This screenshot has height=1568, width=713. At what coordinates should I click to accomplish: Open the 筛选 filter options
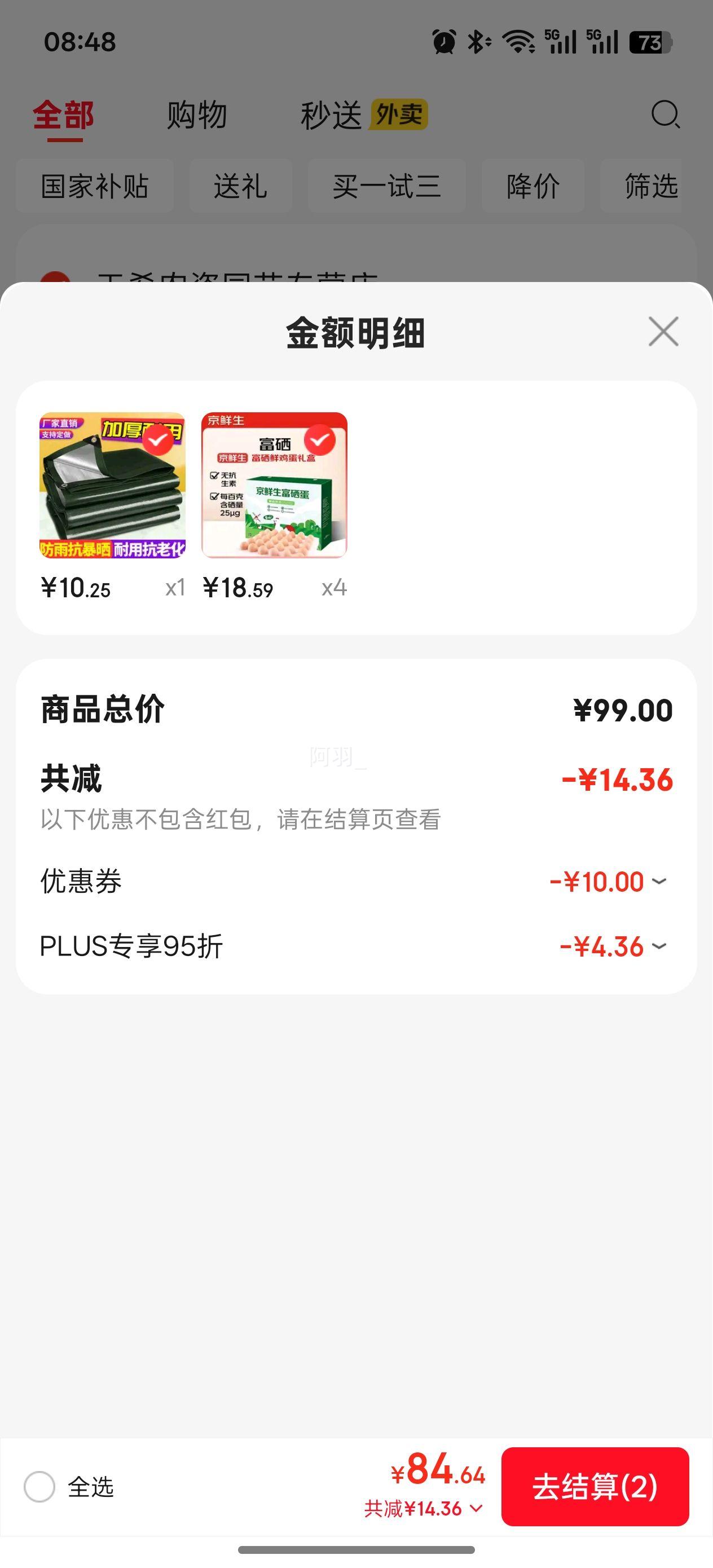(x=650, y=186)
